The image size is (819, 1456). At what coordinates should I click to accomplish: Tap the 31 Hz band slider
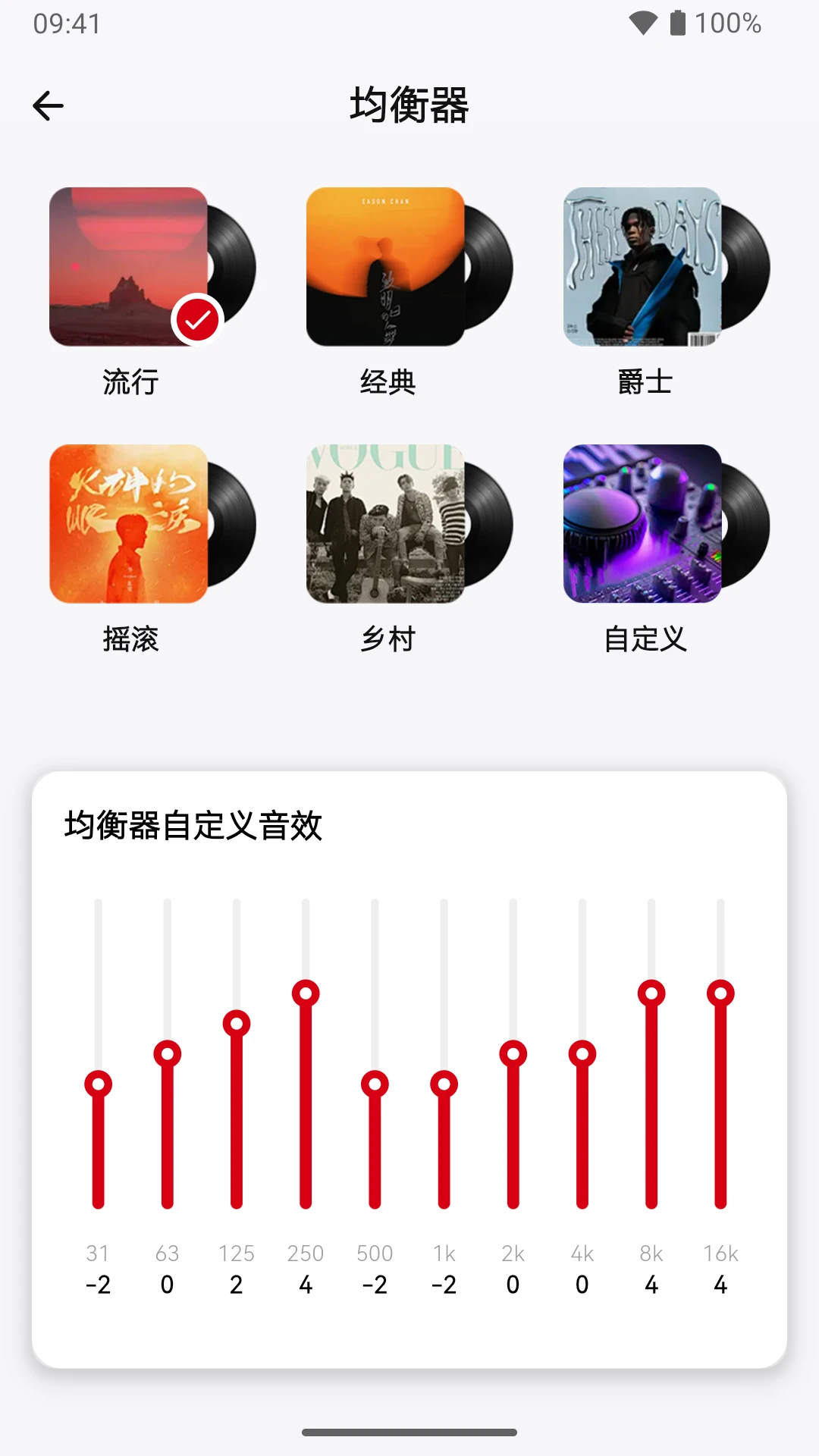(x=98, y=1084)
